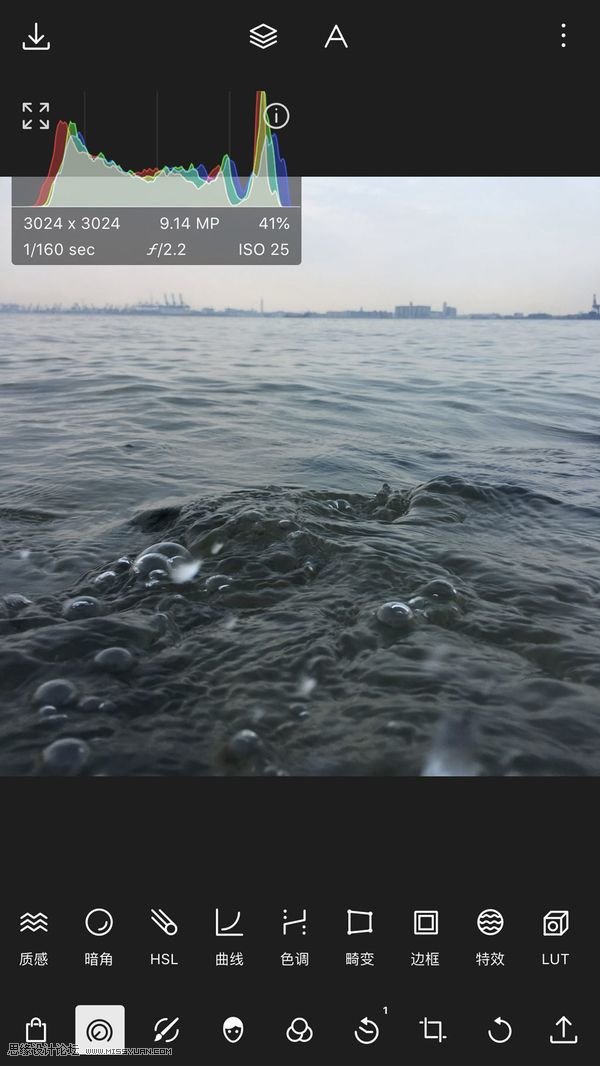Screen dimensions: 600x1066
Task: Expand the histogram to full screen
Action: 36,116
